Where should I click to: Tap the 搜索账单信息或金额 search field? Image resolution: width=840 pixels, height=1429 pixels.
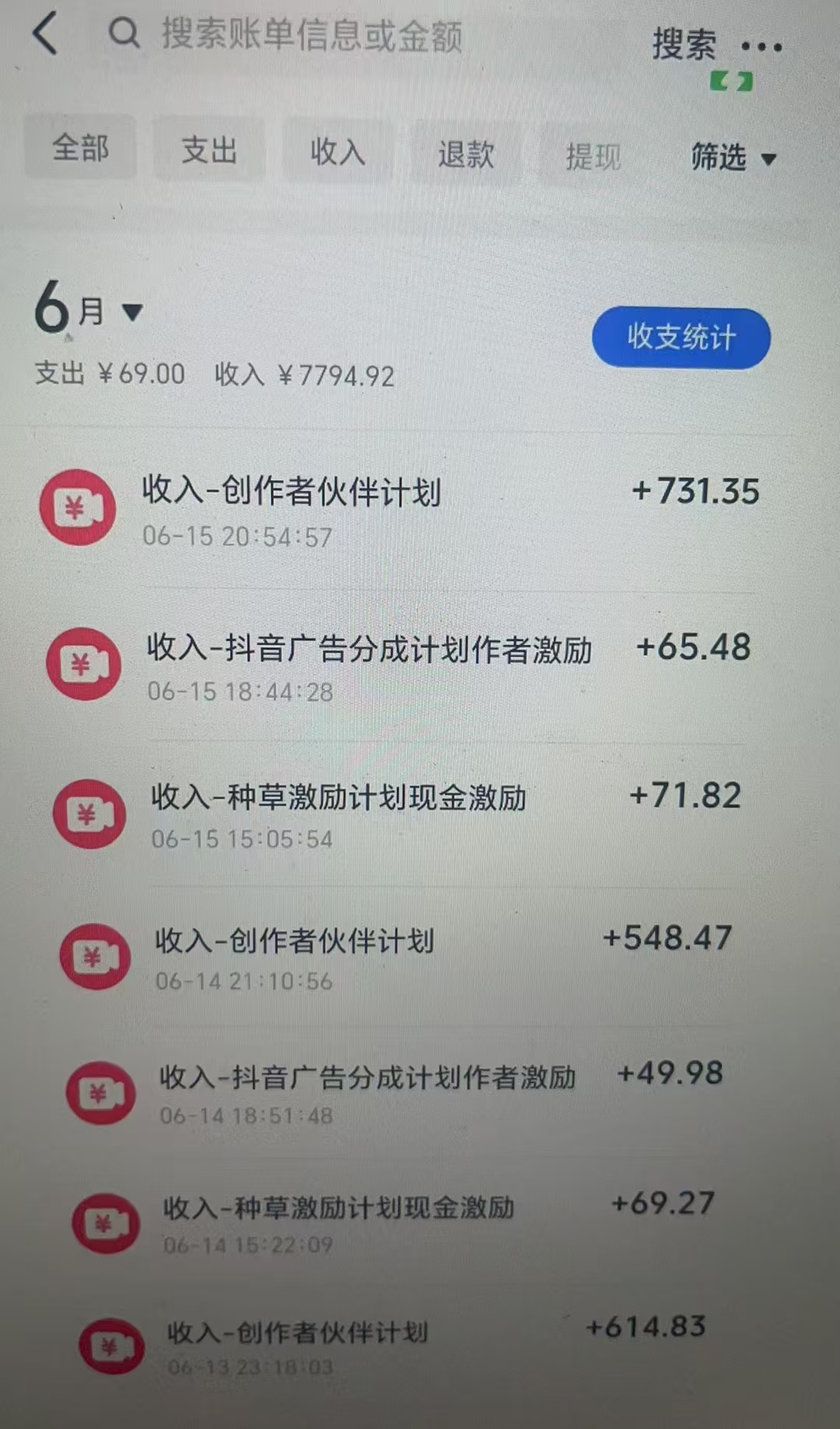[x=311, y=36]
